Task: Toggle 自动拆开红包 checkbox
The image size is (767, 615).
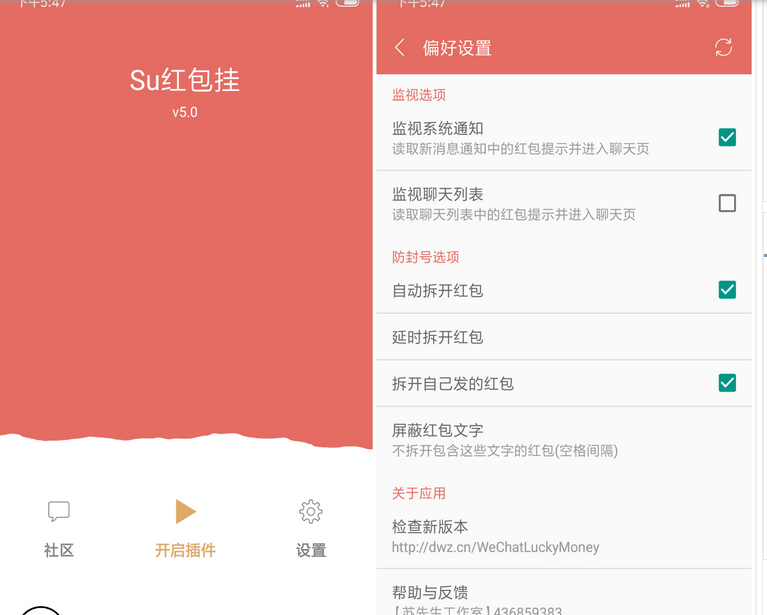Action: click(727, 290)
